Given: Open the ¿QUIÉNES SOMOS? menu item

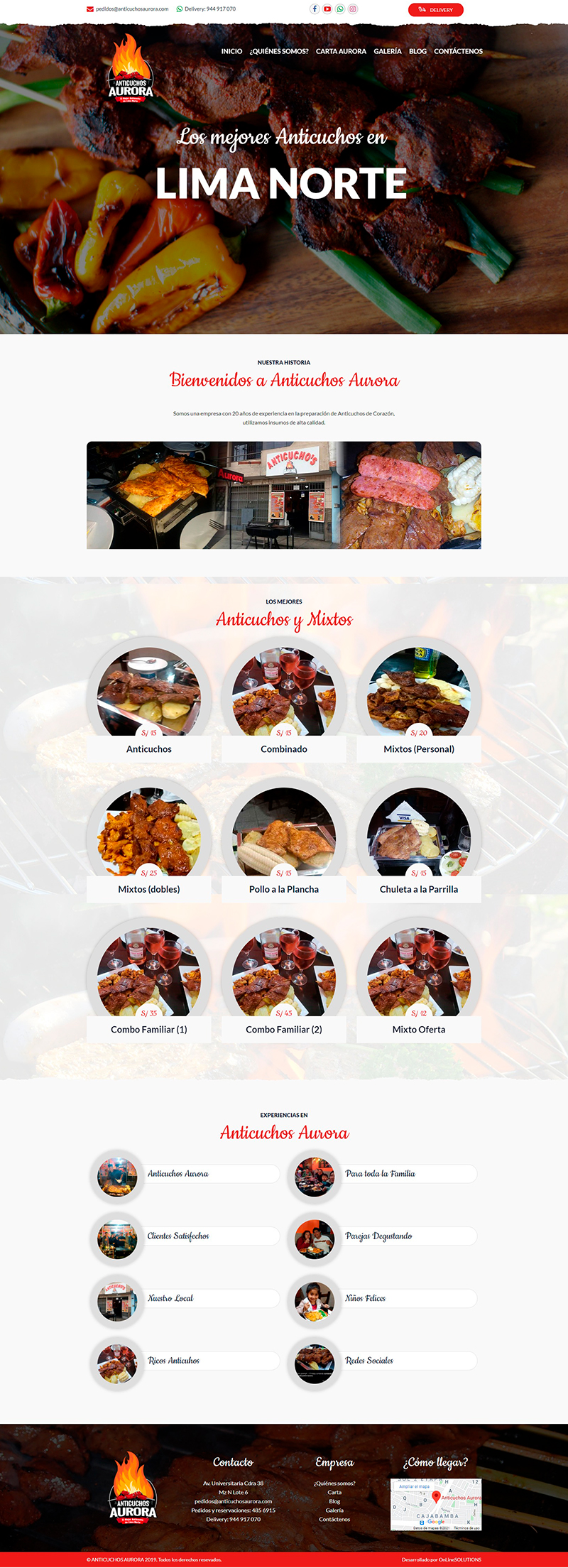Looking at the screenshot, I should (x=279, y=51).
